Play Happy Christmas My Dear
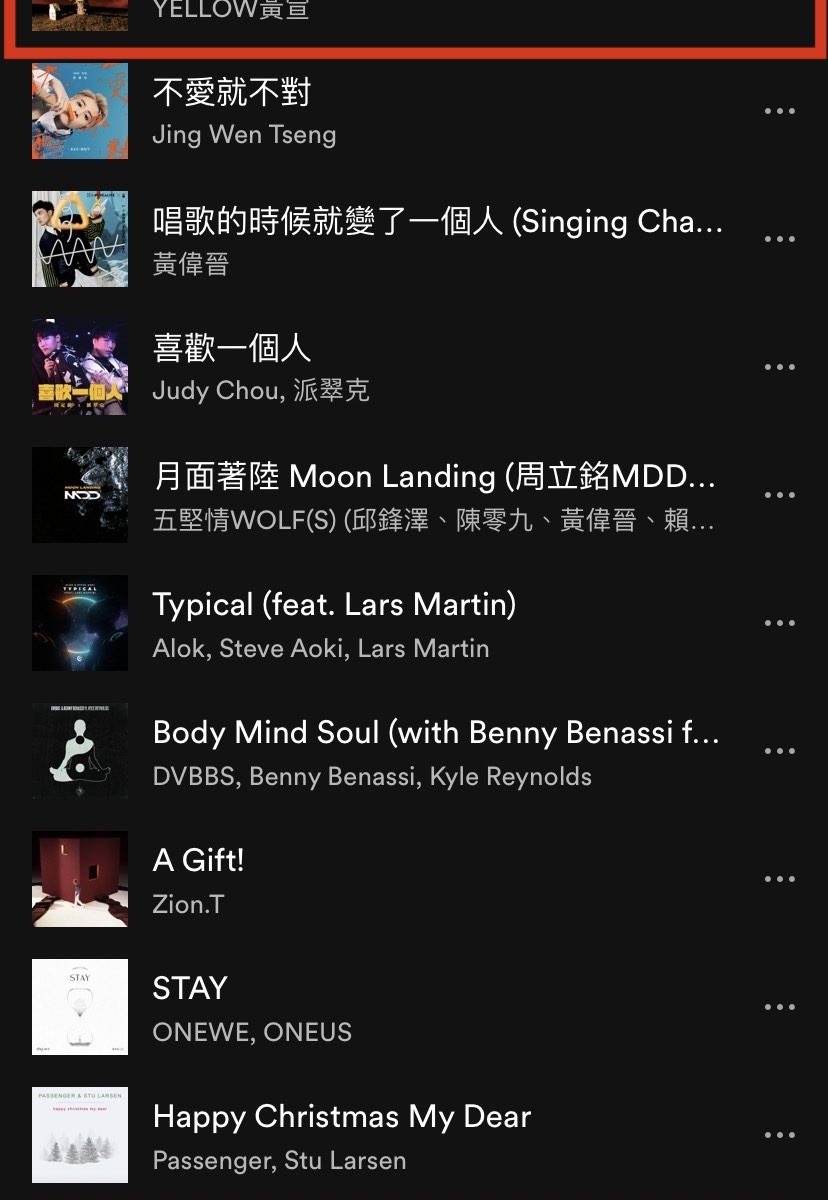Screen dimensions: 828x1200 click(x=341, y=1116)
